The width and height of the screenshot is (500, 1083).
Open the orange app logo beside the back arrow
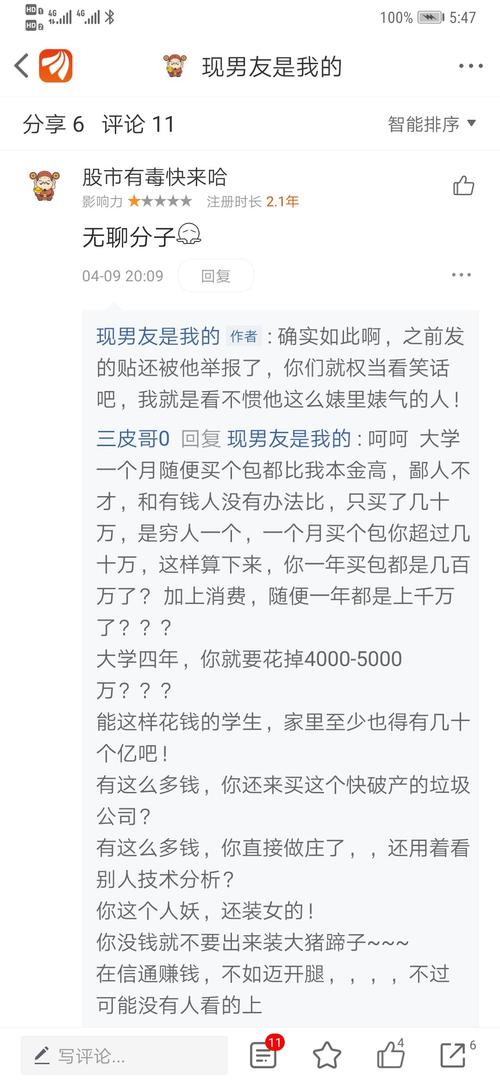[x=55, y=66]
